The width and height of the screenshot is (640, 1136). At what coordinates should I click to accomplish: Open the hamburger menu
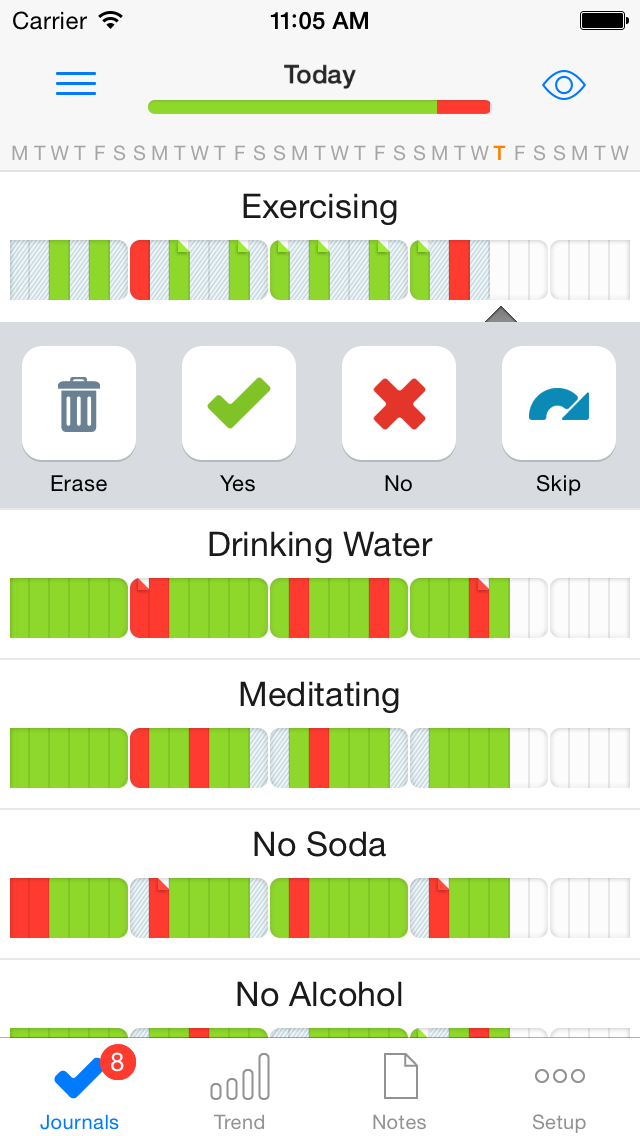click(x=76, y=84)
